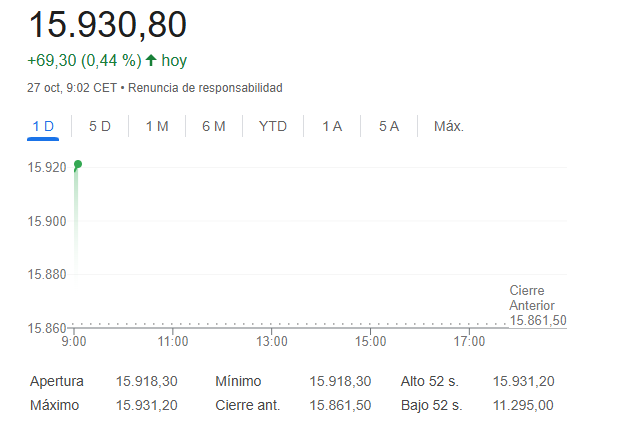The width and height of the screenshot is (622, 435).
Task: Switch to the 1 M range
Action: tap(156, 126)
